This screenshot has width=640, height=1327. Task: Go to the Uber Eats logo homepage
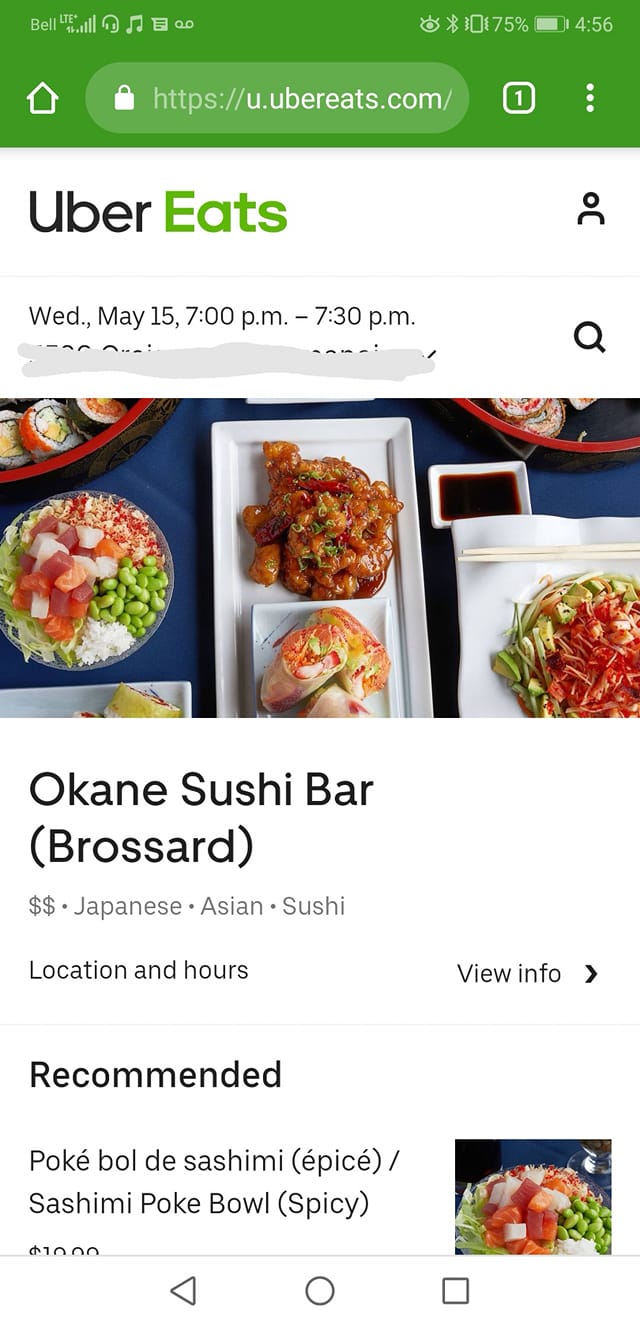pos(158,212)
